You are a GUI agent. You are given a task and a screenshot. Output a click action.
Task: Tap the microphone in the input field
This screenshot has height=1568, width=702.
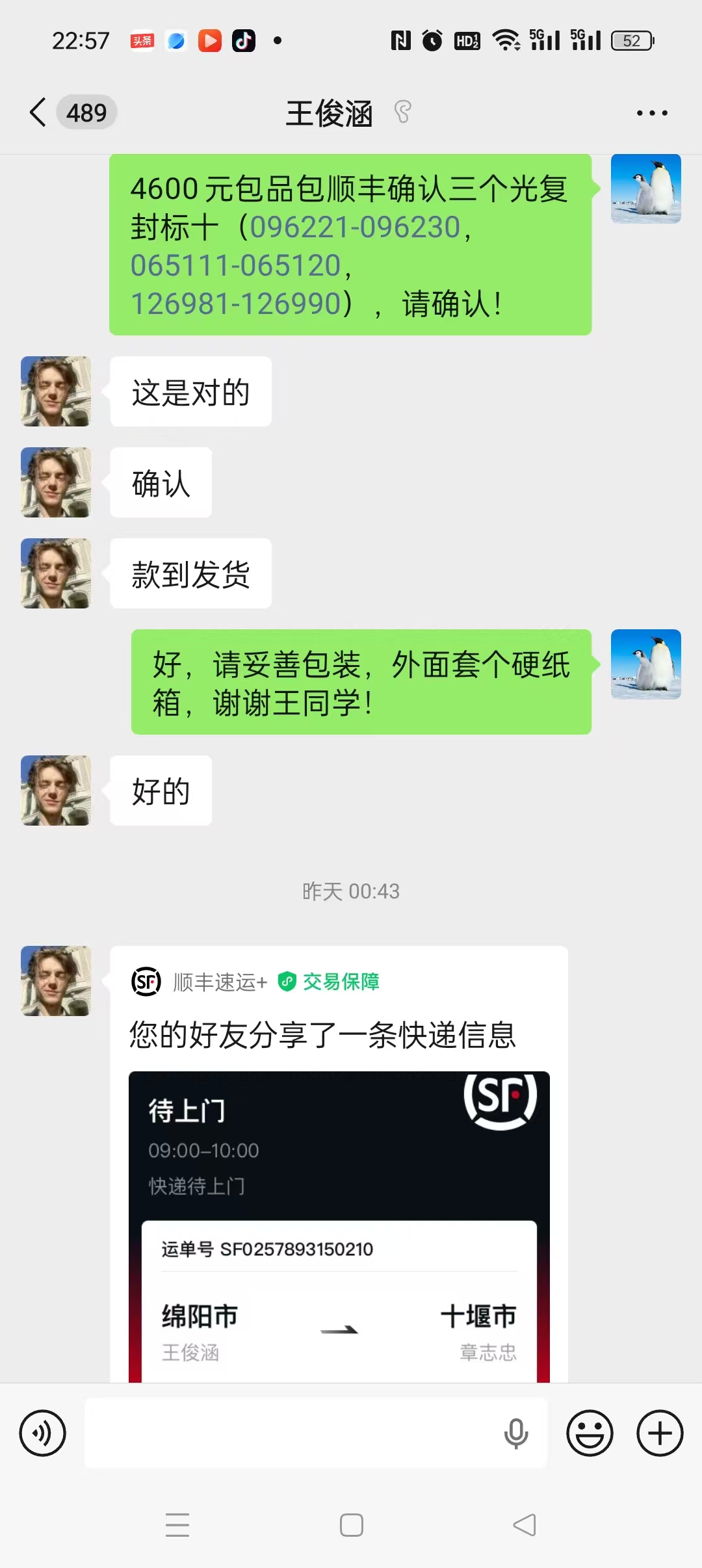click(516, 1433)
